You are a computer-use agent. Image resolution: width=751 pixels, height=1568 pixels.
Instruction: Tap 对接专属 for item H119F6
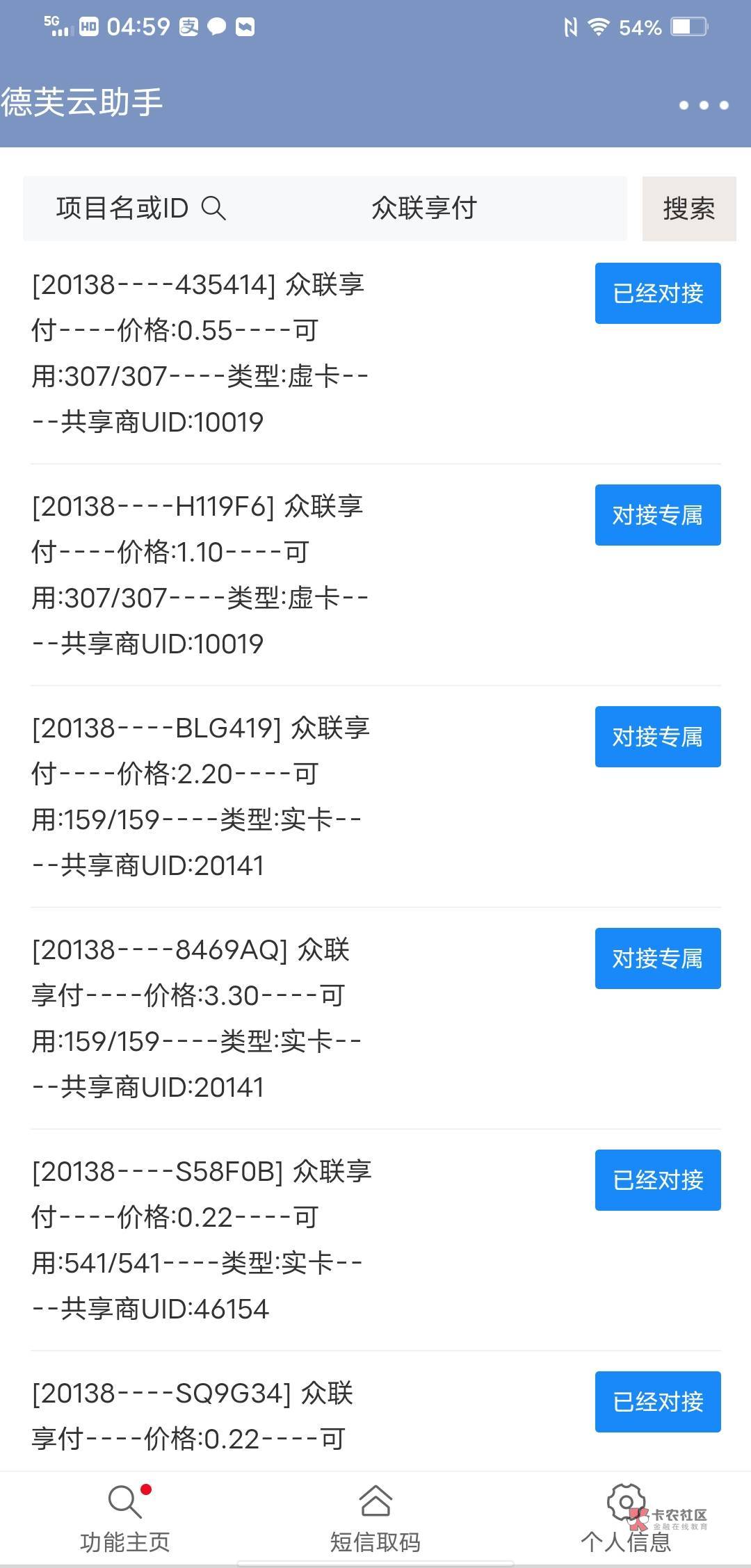pos(658,515)
